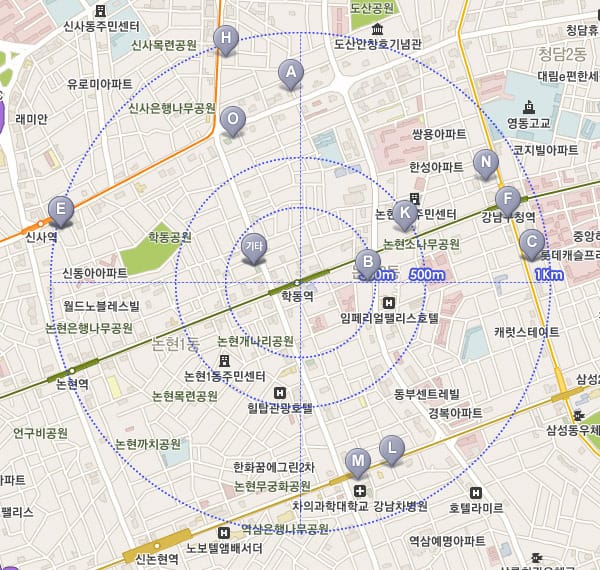Select map marker B near 학동역
Viewport: 600px width, 570px height.
(368, 265)
